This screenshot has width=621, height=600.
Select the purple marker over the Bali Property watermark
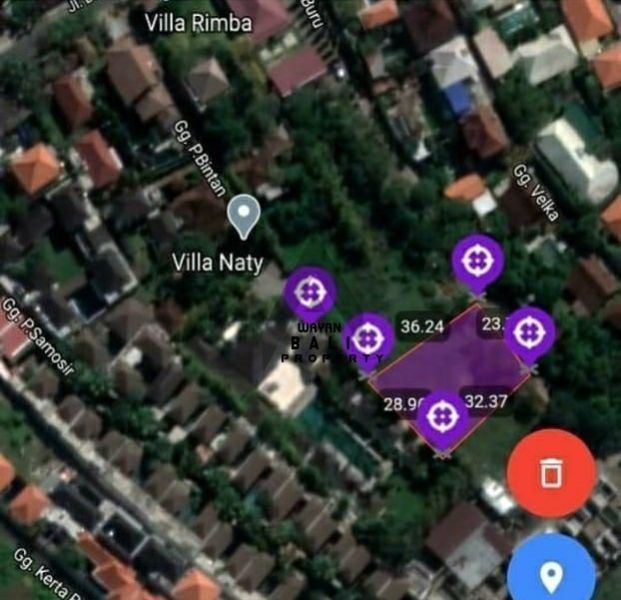[368, 340]
